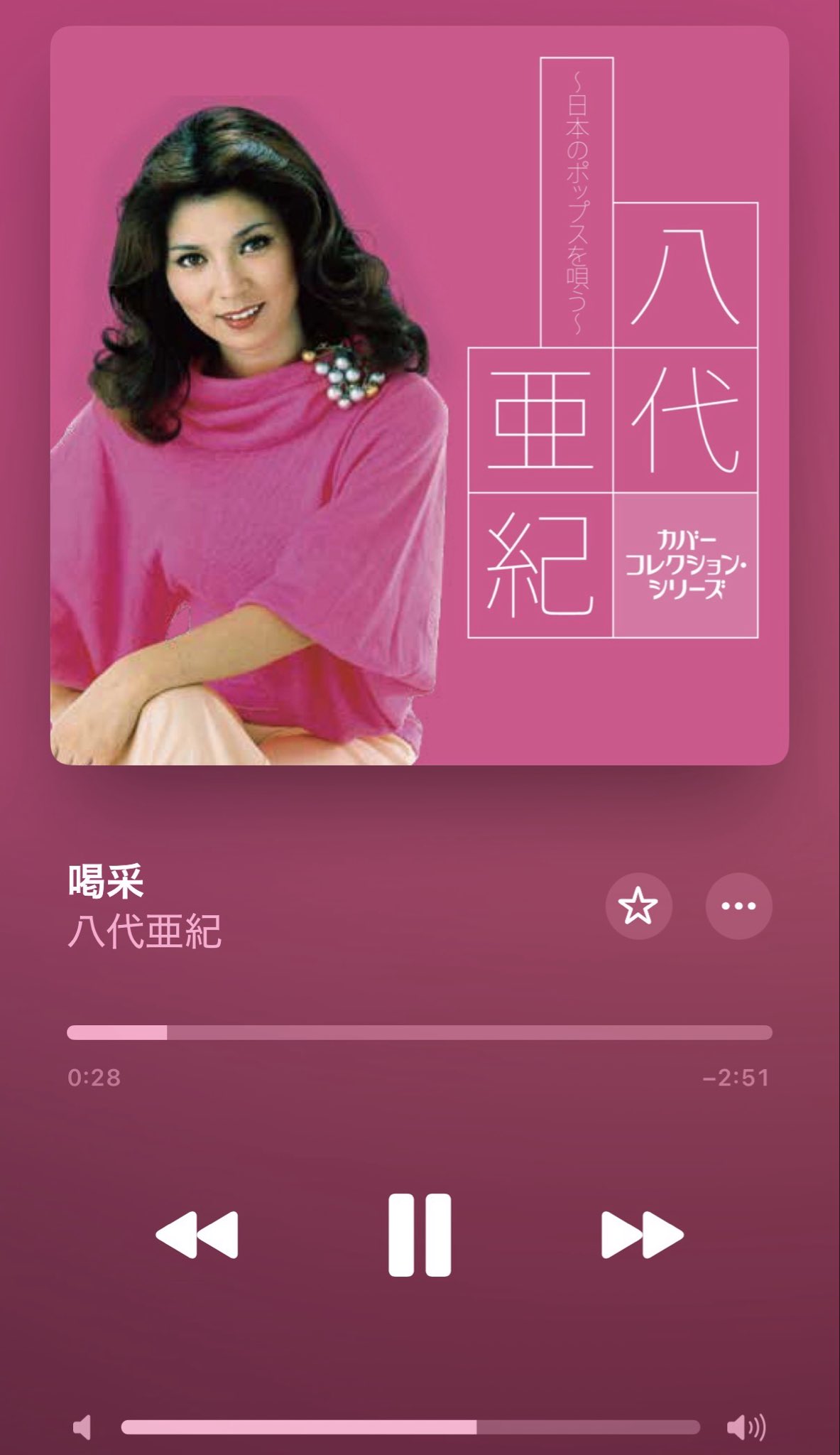Tap the volume slider to adjust loudness
This screenshot has width=840, height=1455.
point(410,1427)
